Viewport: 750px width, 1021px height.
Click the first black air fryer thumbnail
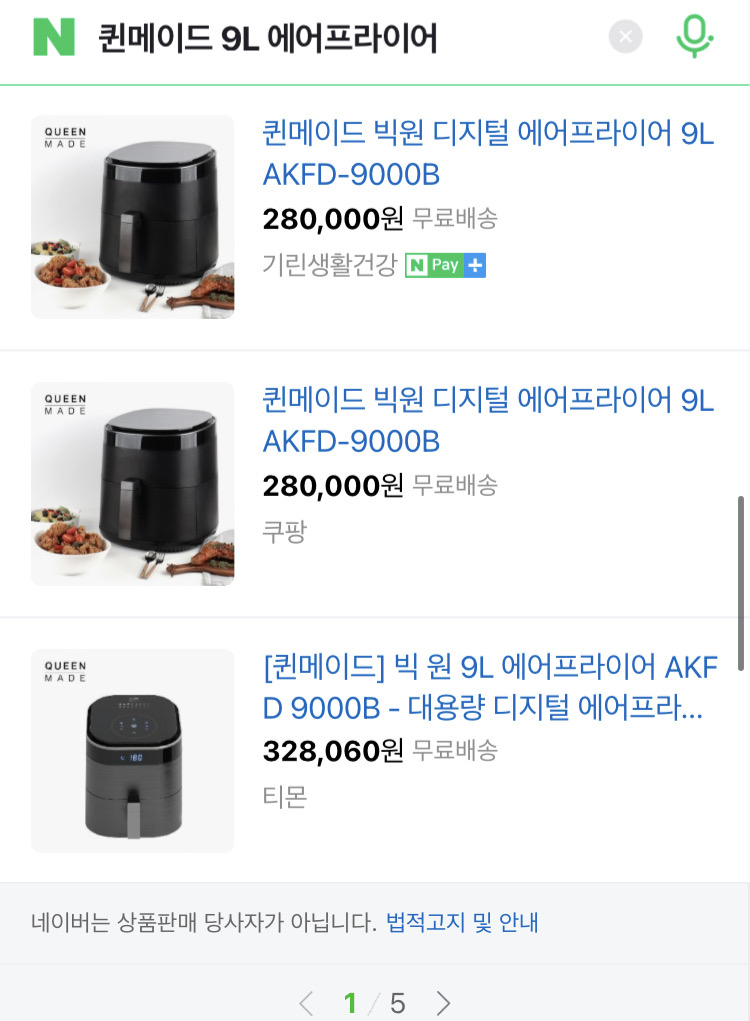click(x=132, y=216)
